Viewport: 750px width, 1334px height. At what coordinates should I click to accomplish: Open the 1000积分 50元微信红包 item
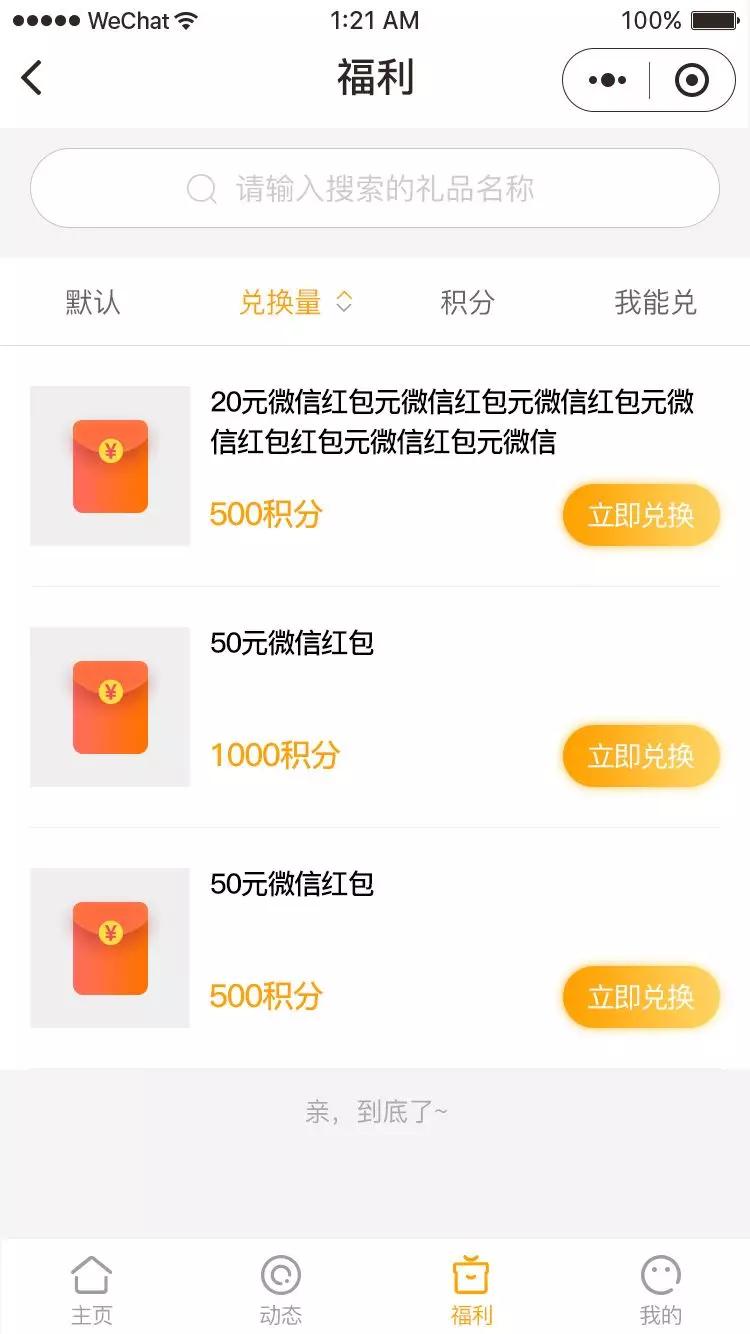click(x=375, y=707)
